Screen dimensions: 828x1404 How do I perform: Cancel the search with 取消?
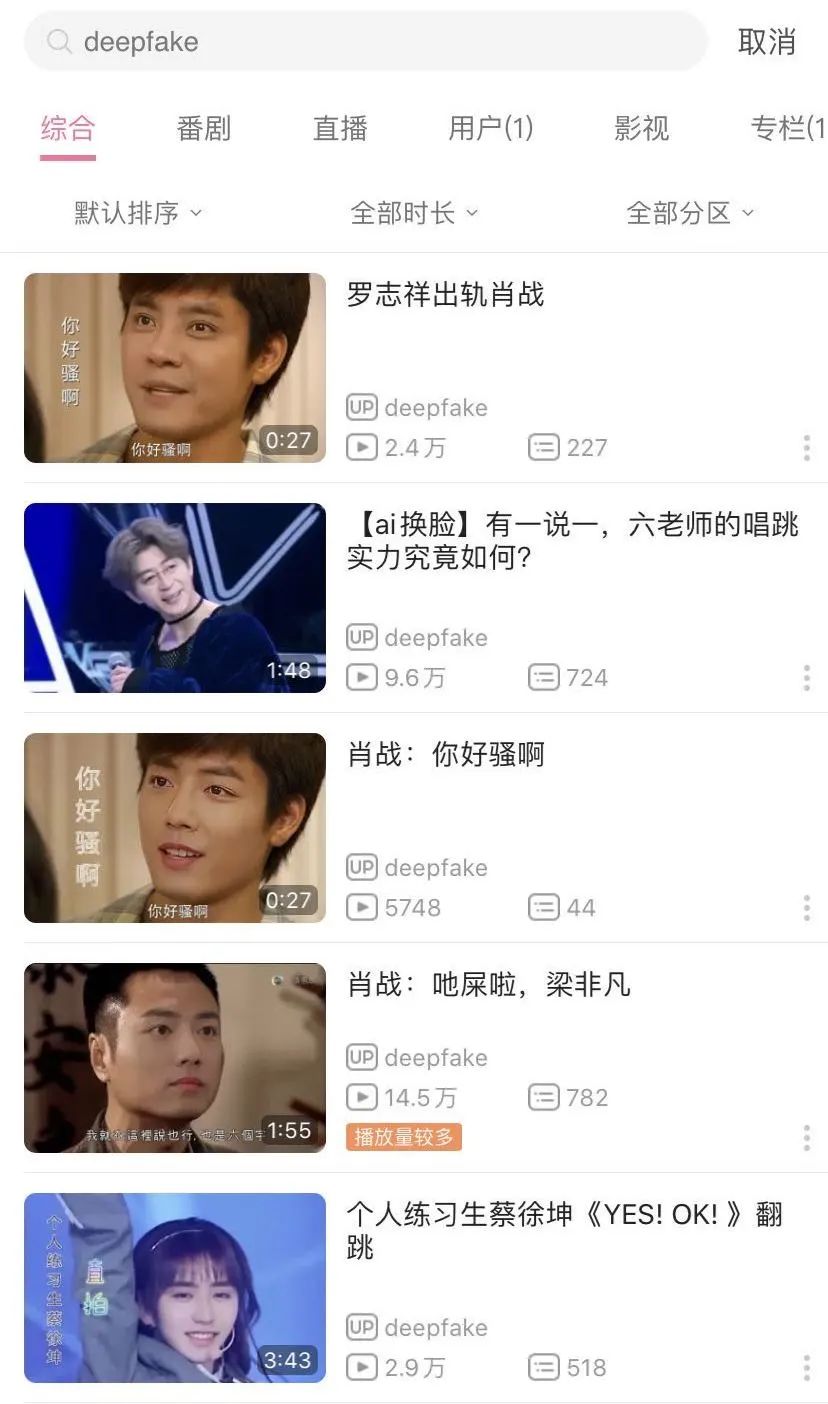click(x=766, y=42)
